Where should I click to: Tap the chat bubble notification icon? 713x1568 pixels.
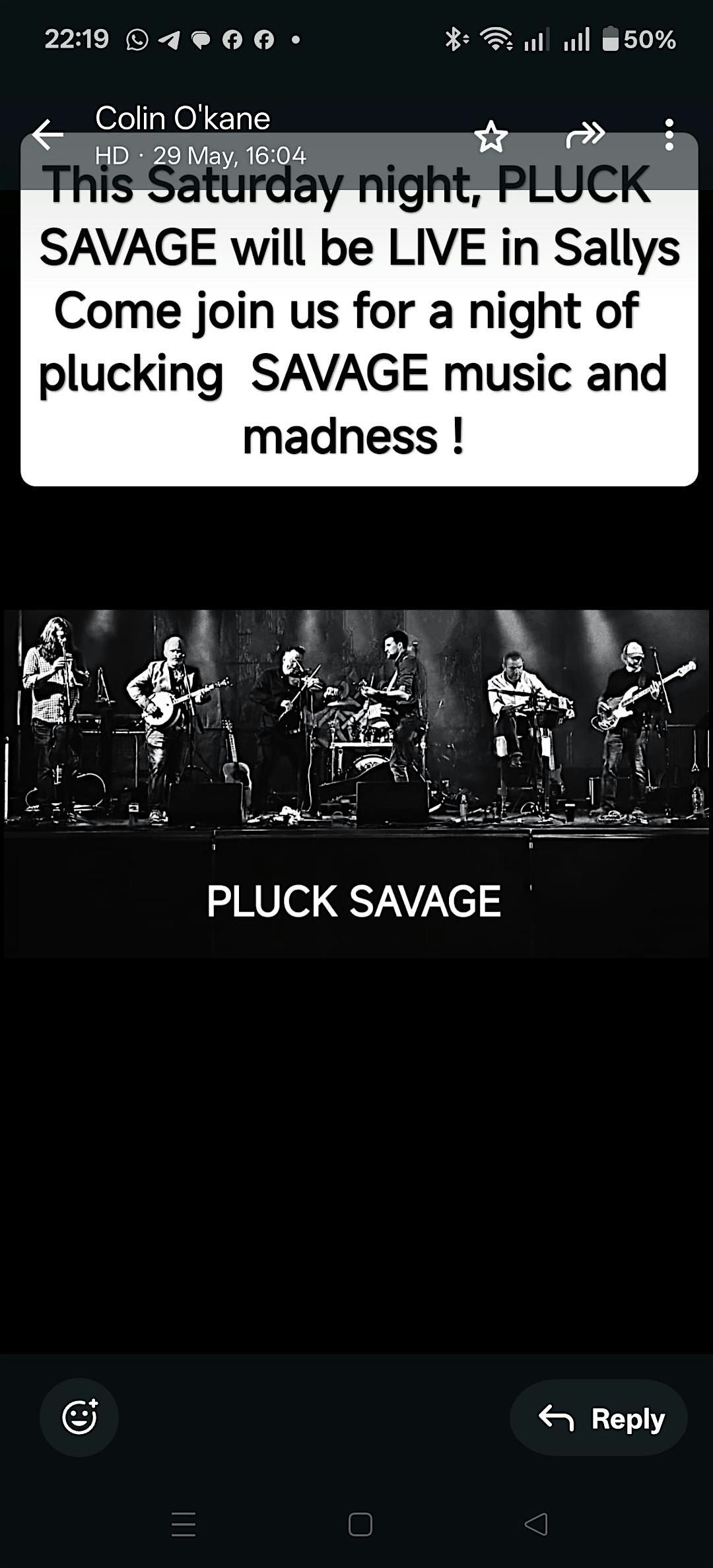[201, 40]
